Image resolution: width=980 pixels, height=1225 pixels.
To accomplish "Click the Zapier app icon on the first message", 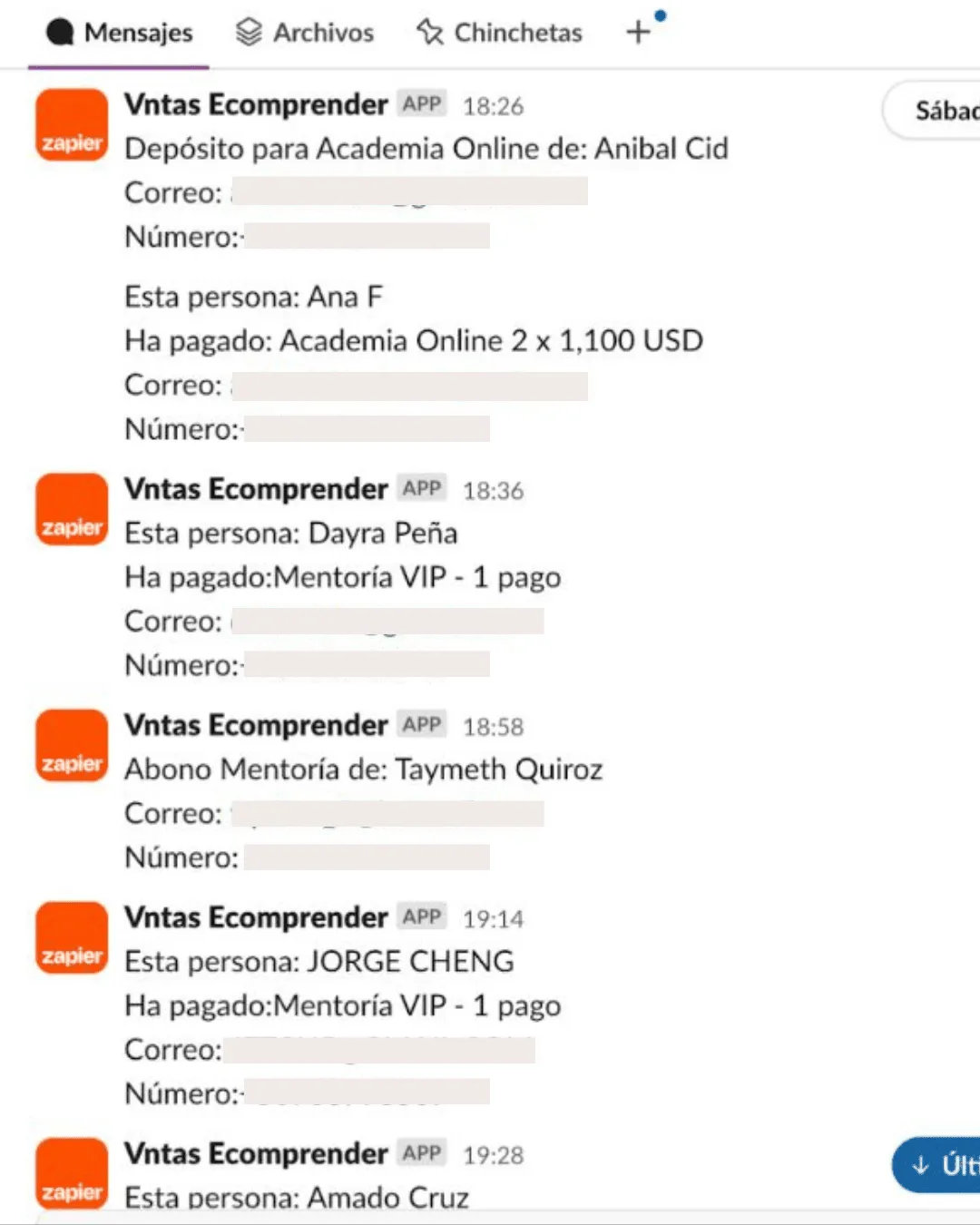I will click(x=71, y=124).
